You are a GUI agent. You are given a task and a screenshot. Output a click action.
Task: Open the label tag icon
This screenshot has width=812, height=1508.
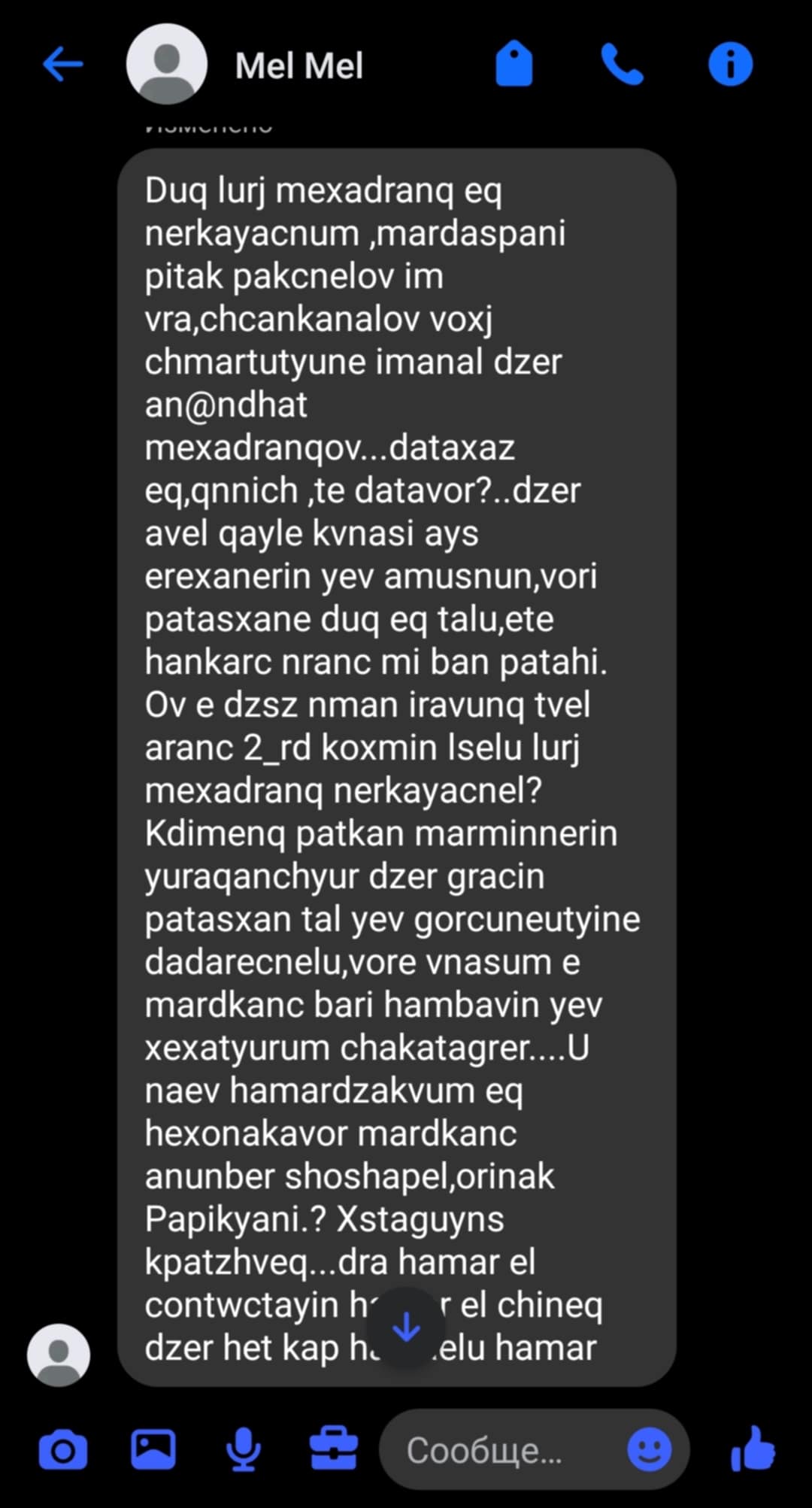(514, 65)
